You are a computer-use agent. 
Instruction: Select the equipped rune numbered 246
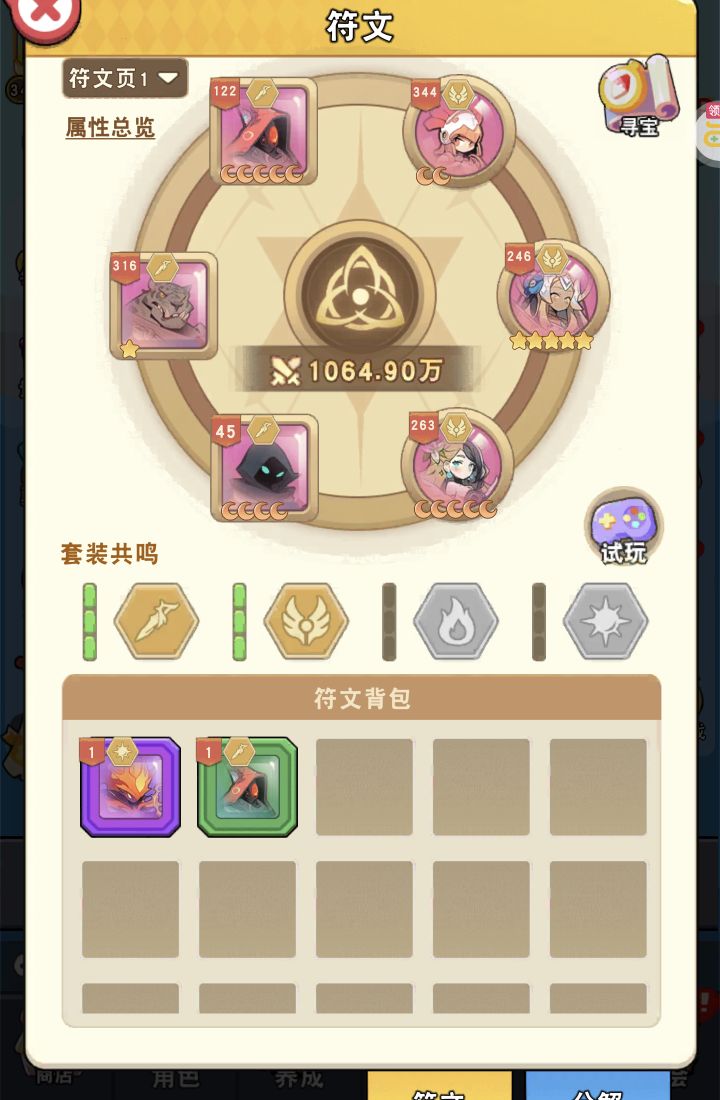[x=552, y=294]
